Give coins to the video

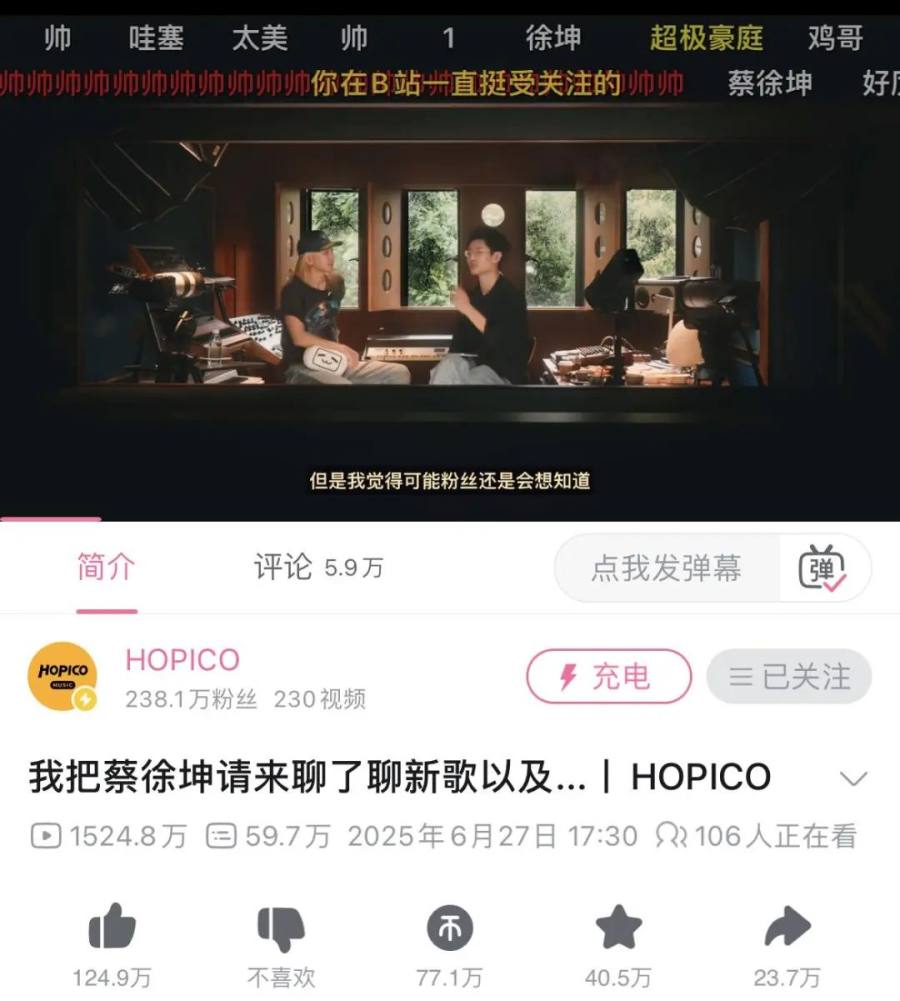click(450, 930)
